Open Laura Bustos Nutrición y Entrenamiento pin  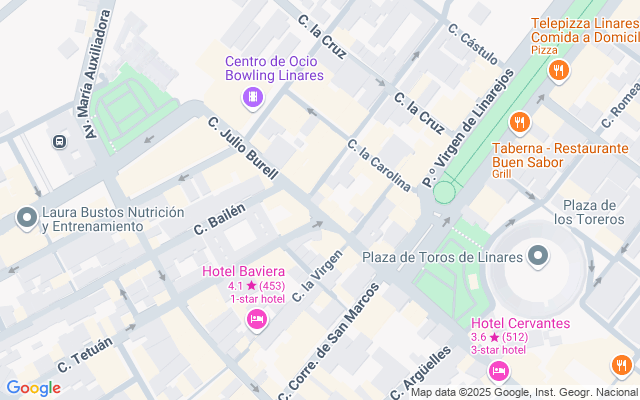[x=27, y=218]
